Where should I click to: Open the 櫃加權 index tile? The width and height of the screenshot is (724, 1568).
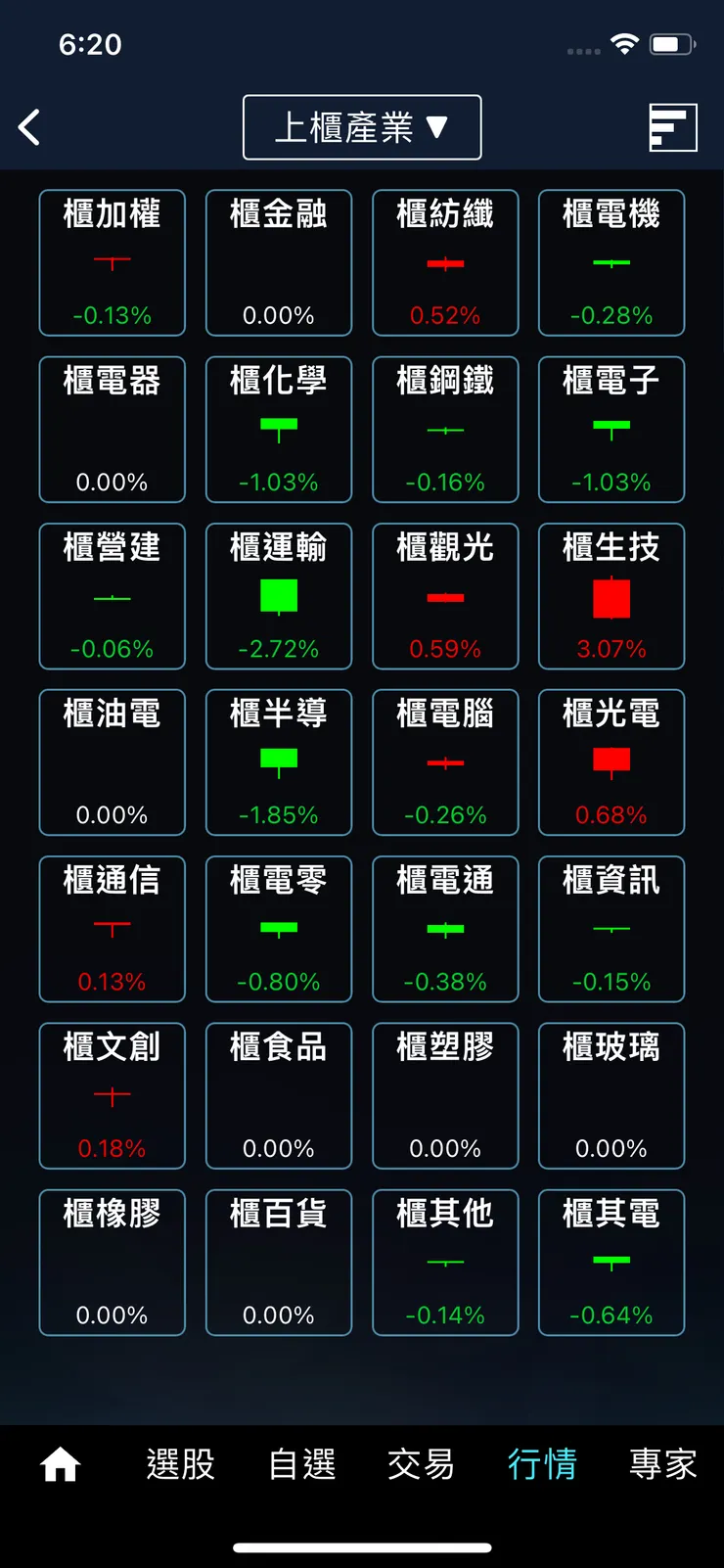click(x=113, y=263)
